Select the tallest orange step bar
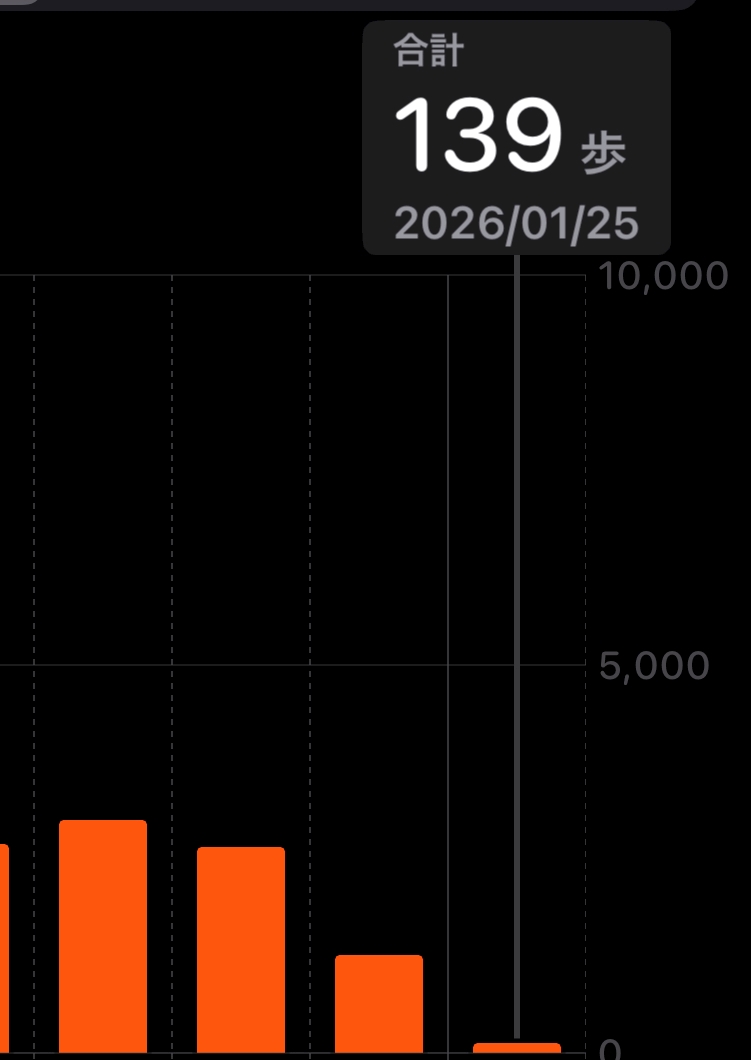 click(103, 936)
